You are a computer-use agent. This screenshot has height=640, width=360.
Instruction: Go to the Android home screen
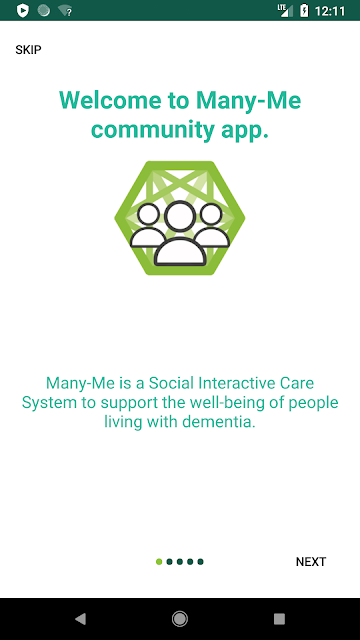180,619
